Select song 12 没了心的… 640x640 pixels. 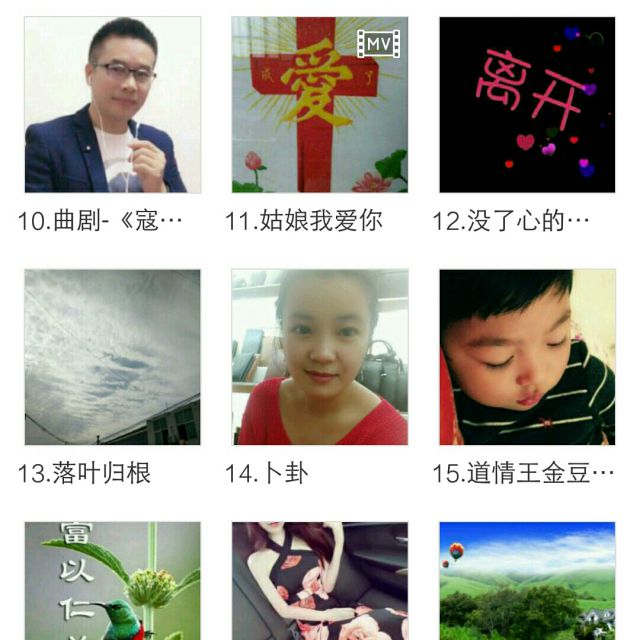pyautogui.click(x=527, y=105)
